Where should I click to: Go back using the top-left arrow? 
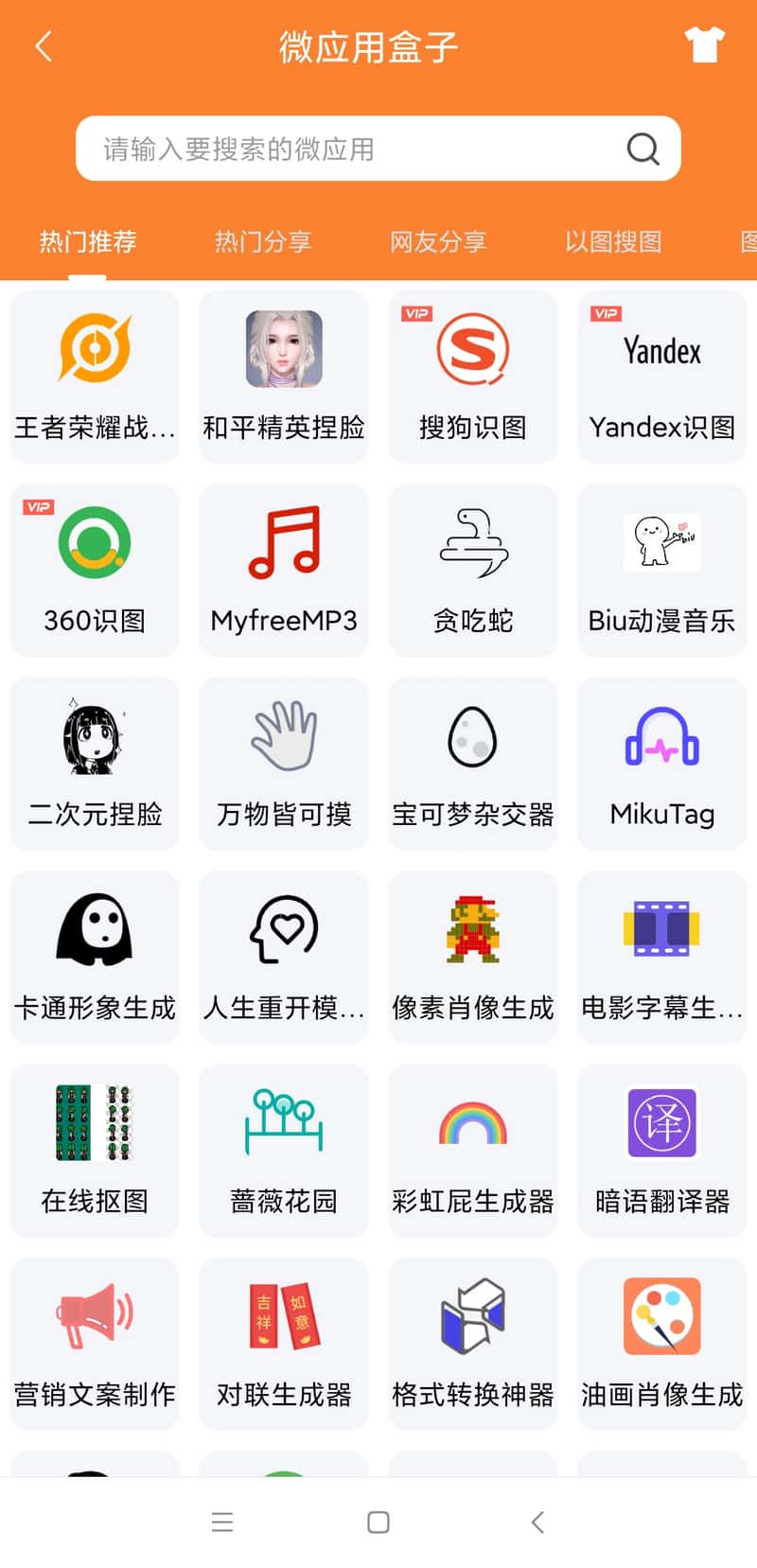pos(42,45)
